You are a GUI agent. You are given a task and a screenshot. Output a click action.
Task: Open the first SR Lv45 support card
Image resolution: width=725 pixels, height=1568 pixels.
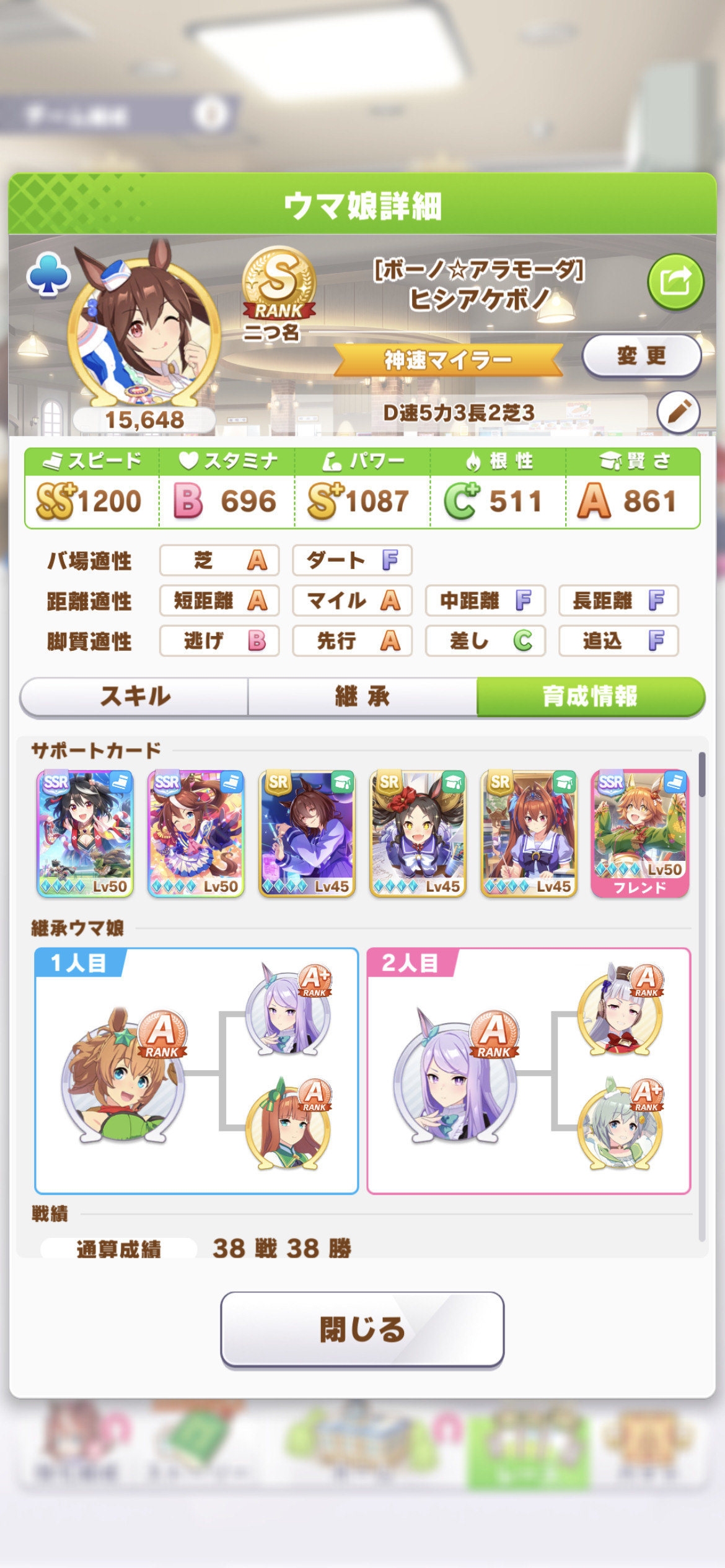307,834
